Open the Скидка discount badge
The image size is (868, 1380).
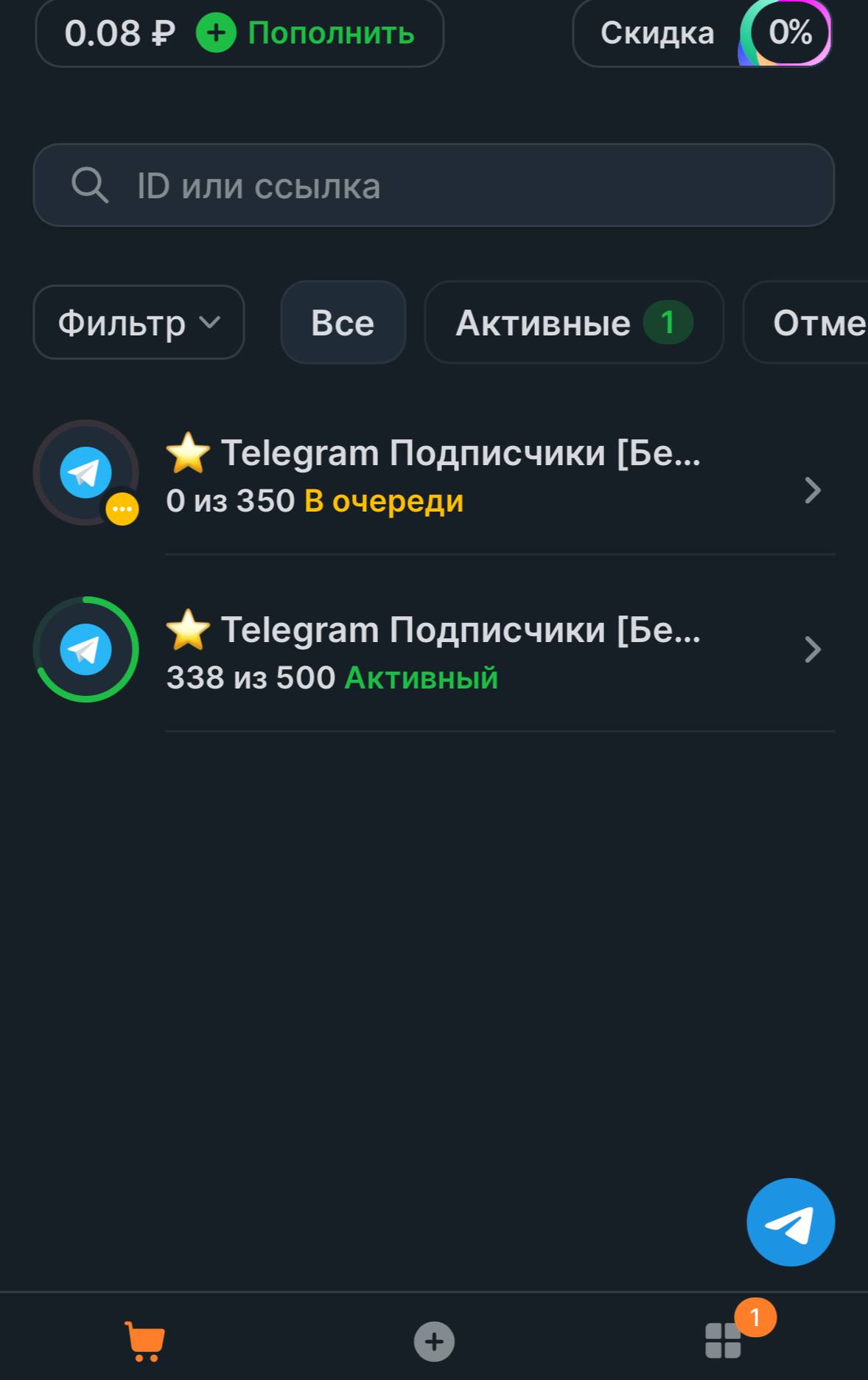click(701, 33)
